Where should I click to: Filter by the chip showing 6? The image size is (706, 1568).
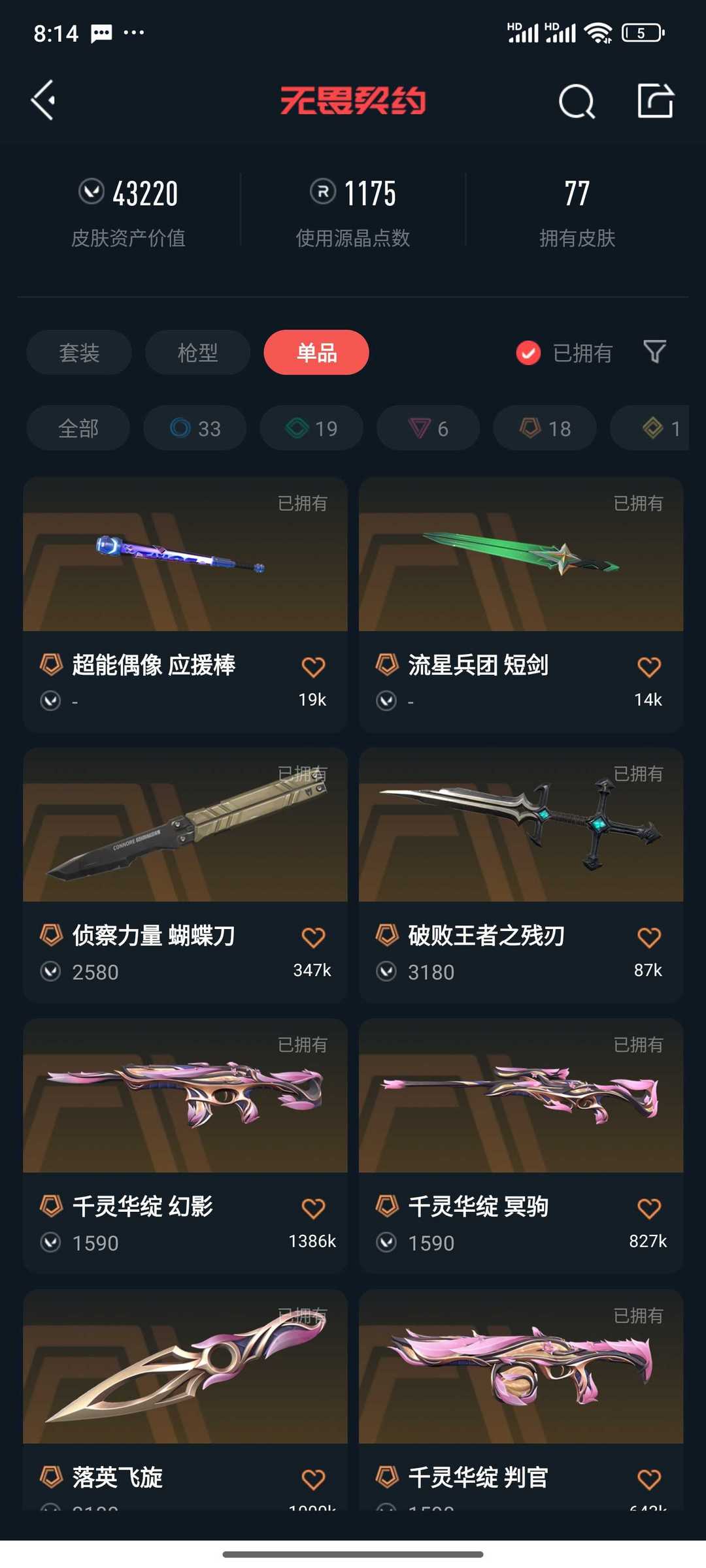coord(428,429)
